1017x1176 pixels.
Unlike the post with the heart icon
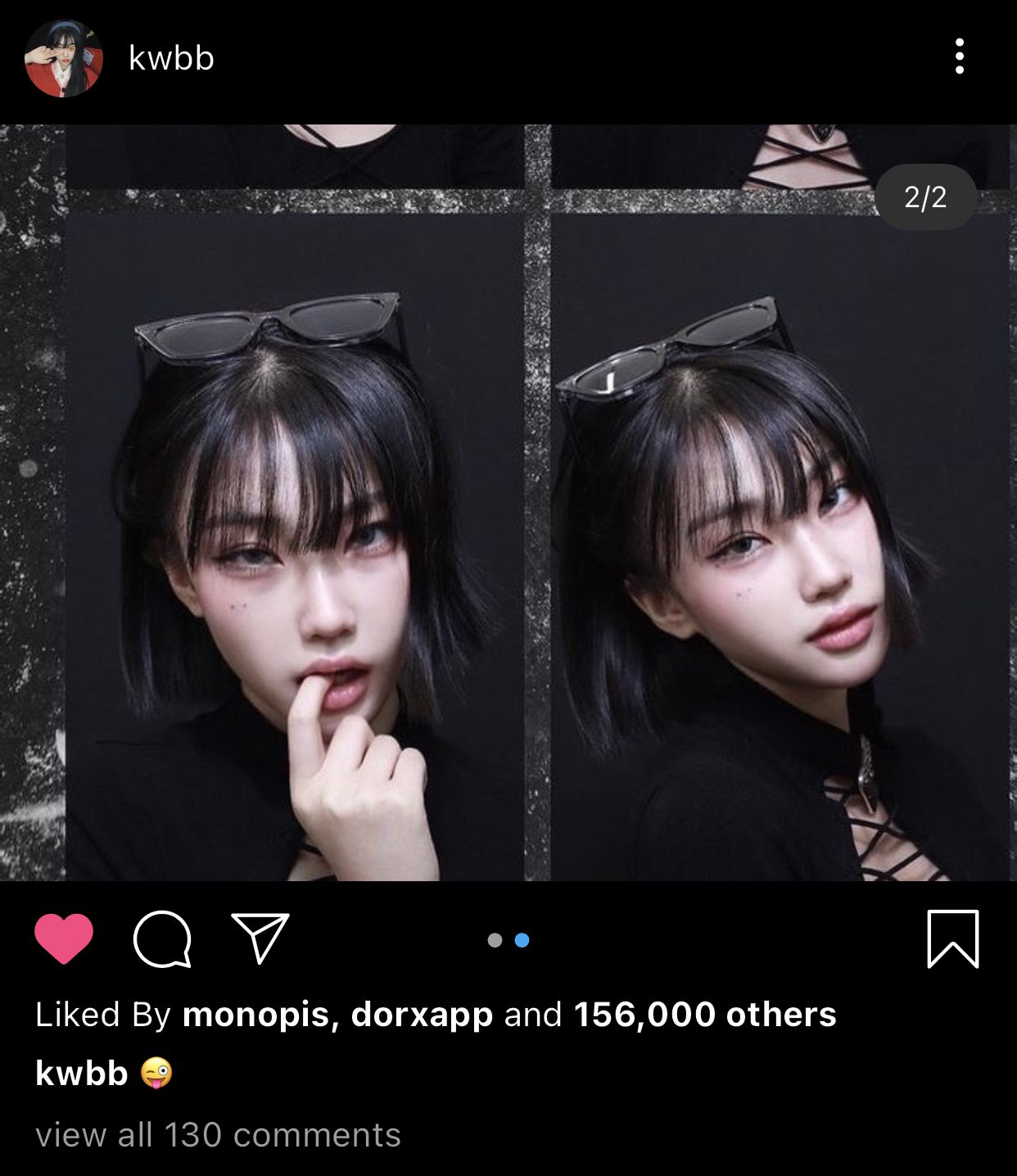[x=64, y=939]
